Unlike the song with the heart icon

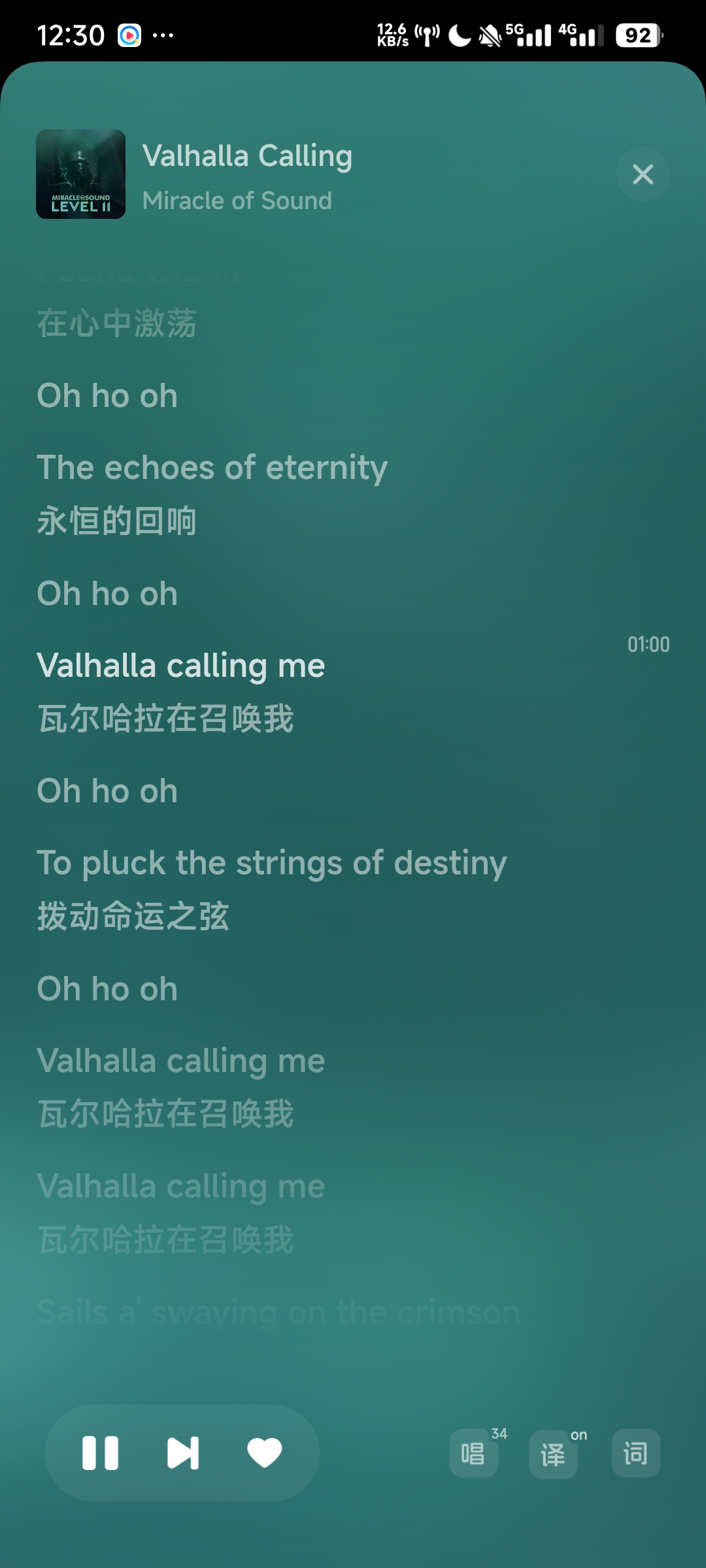point(264,1453)
